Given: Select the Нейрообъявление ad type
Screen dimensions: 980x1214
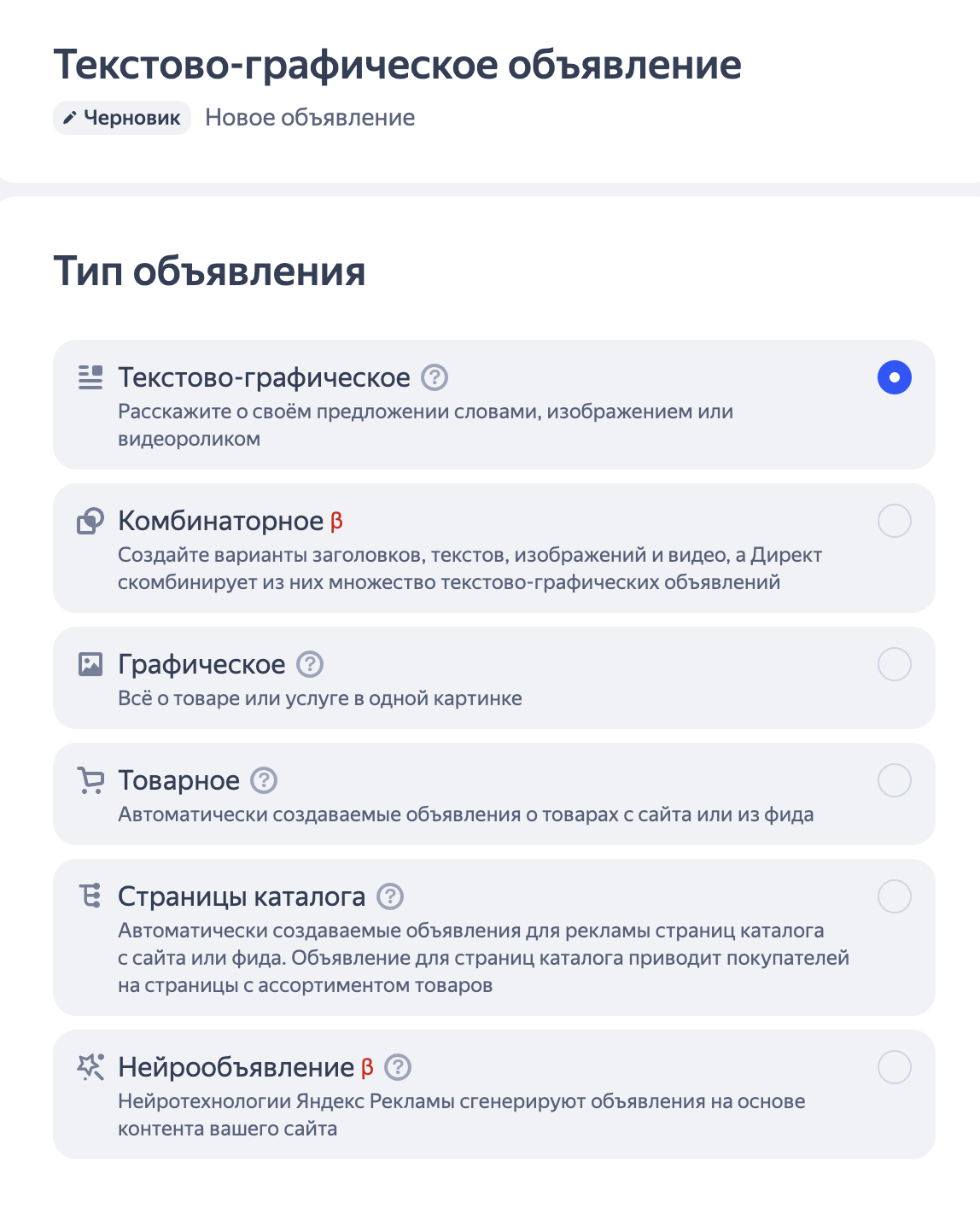Looking at the screenshot, I should [894, 1067].
